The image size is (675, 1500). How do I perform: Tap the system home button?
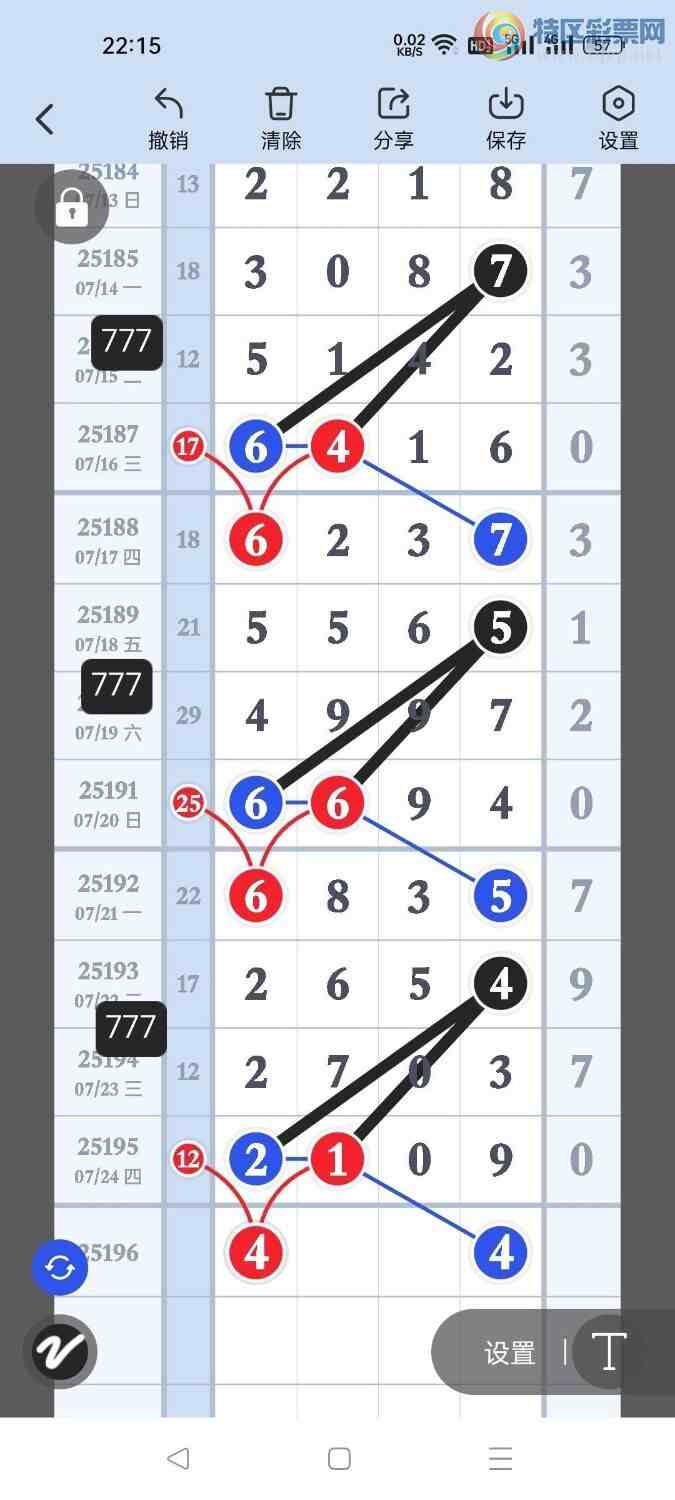[339, 1458]
